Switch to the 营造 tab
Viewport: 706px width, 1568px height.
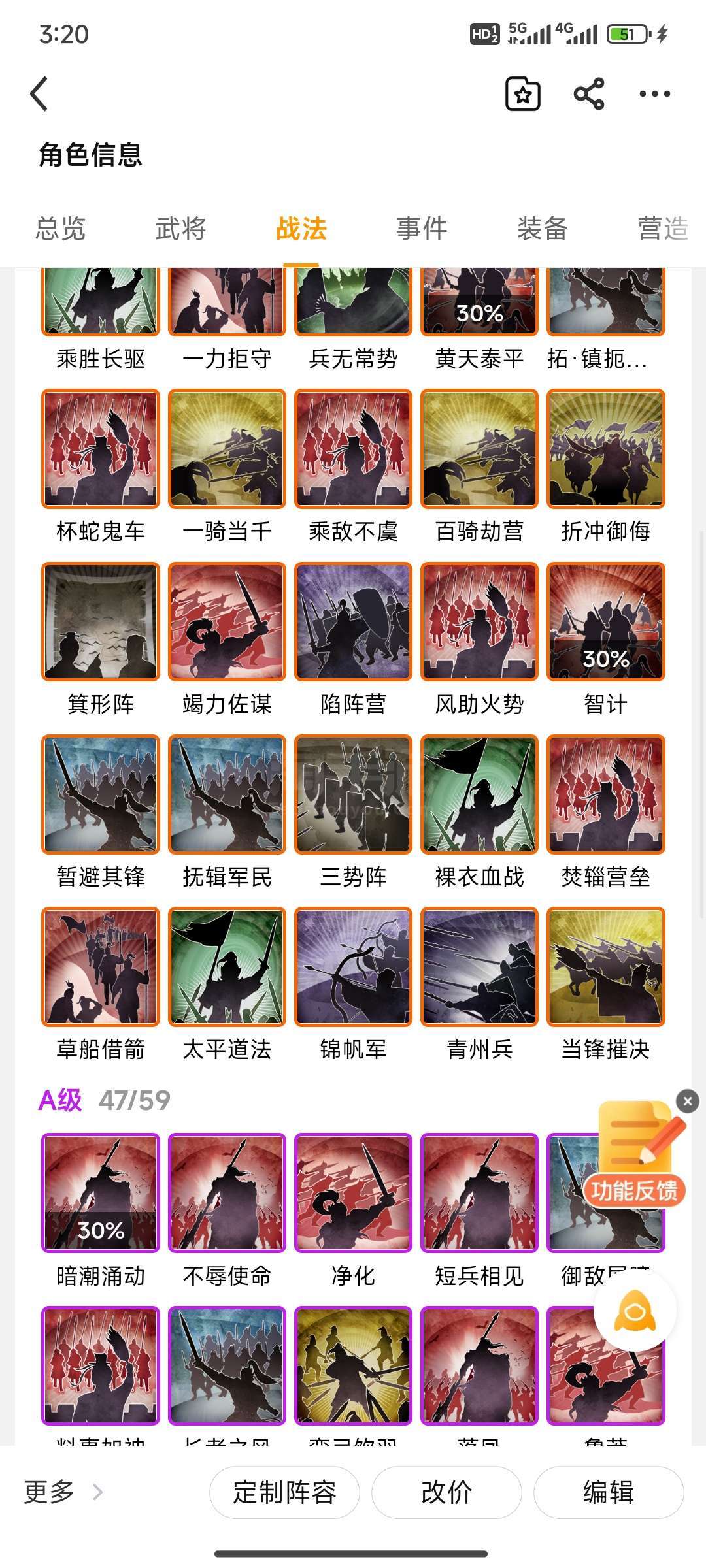click(662, 229)
